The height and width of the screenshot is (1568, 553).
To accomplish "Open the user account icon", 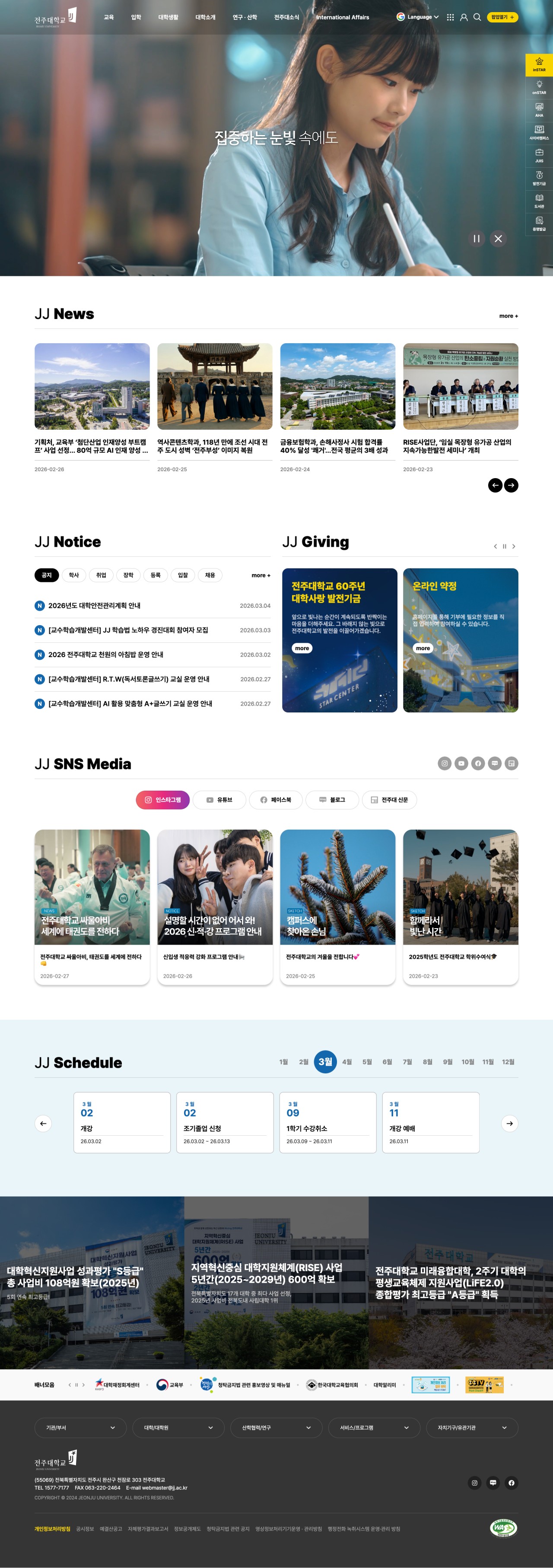I will coord(464,17).
